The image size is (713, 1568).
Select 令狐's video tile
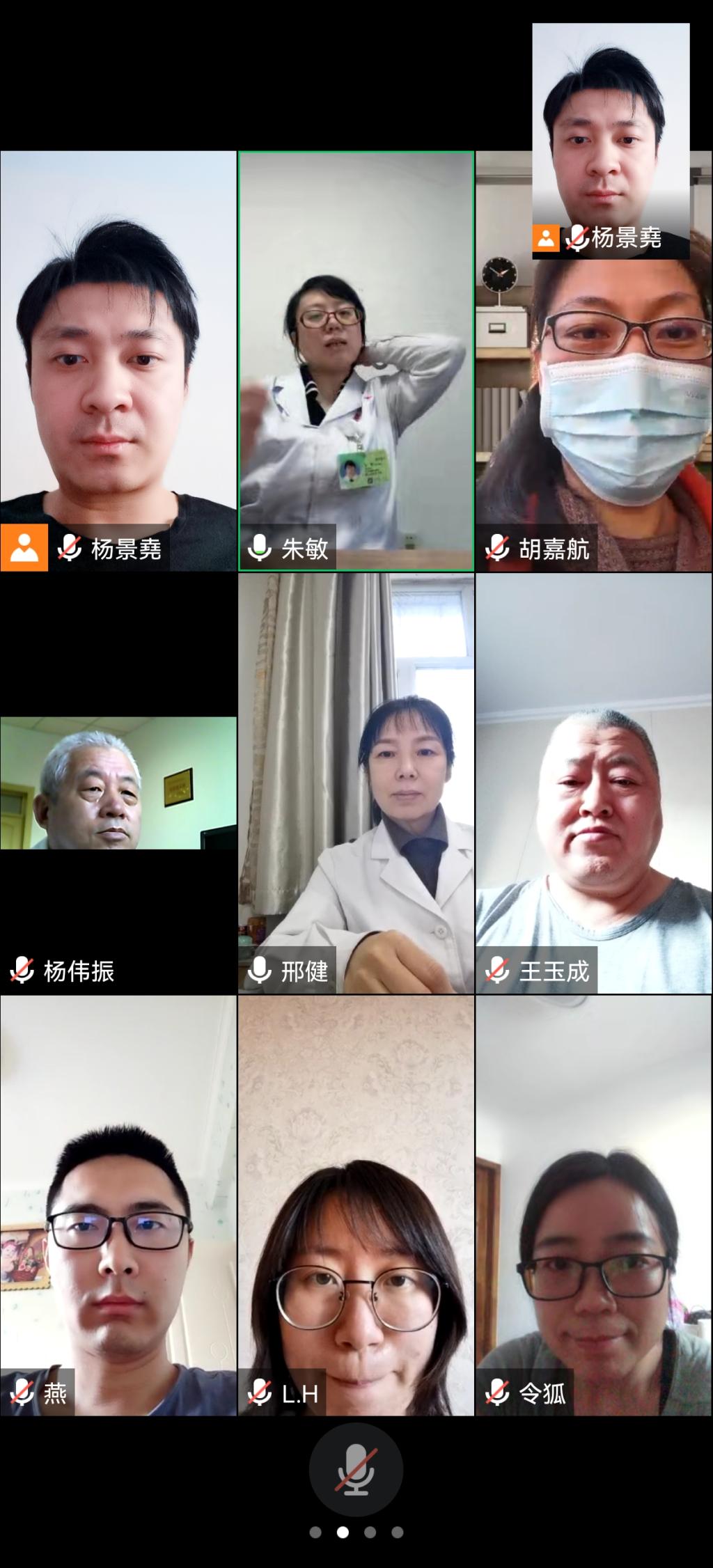click(x=593, y=1205)
